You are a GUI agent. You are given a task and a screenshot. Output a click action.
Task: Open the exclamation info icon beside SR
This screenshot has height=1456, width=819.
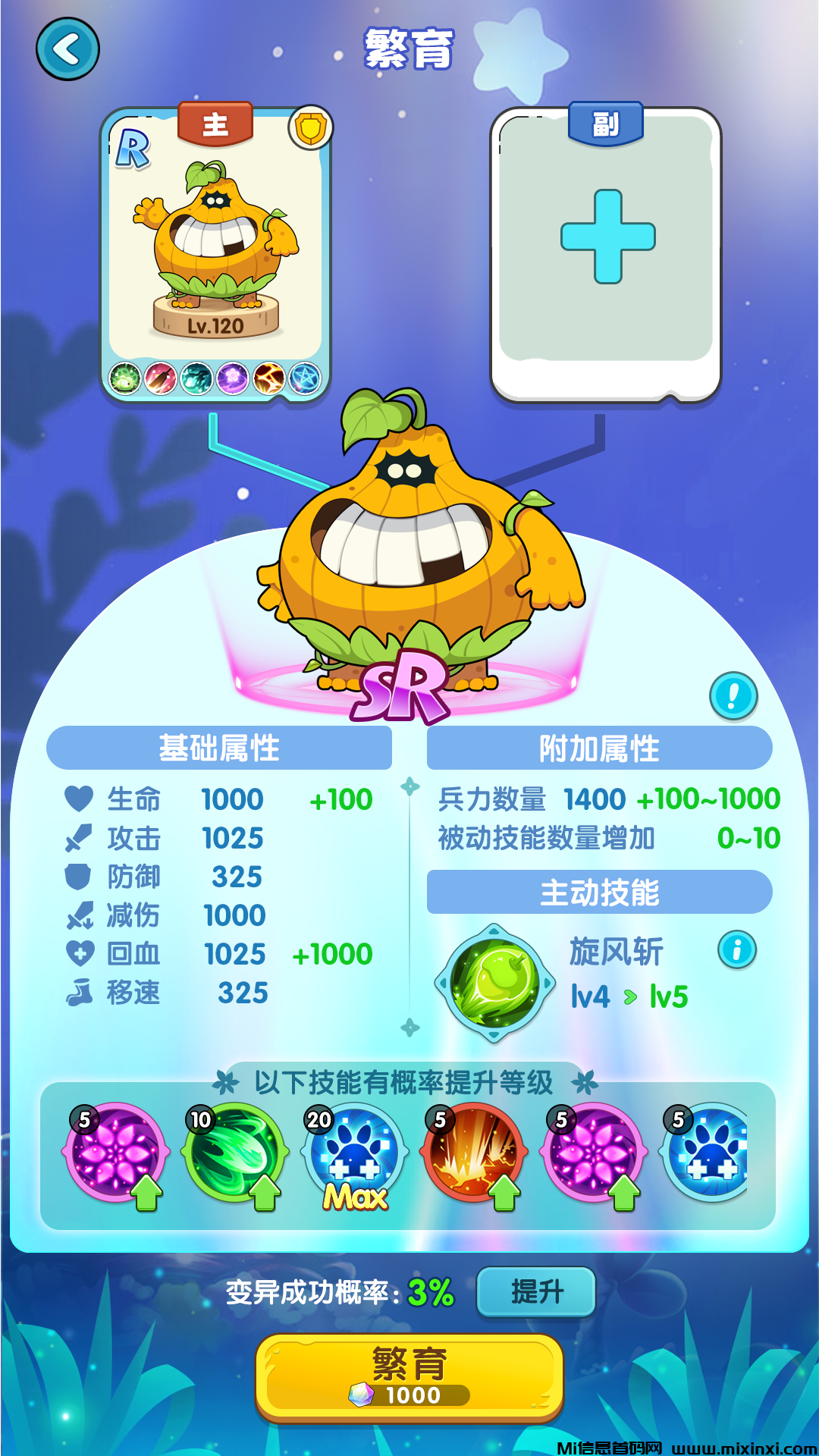[732, 696]
